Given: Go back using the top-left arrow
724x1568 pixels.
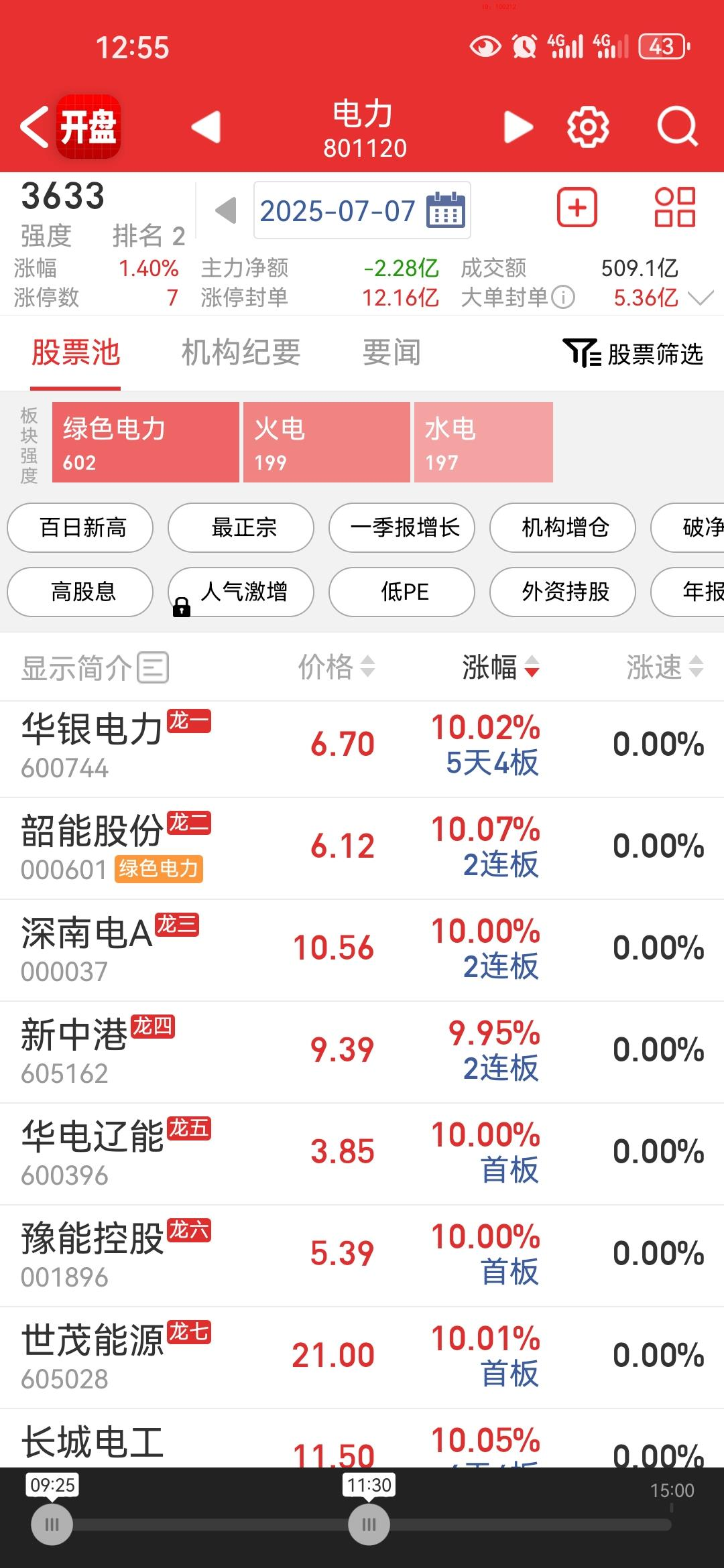Looking at the screenshot, I should pyautogui.click(x=35, y=126).
